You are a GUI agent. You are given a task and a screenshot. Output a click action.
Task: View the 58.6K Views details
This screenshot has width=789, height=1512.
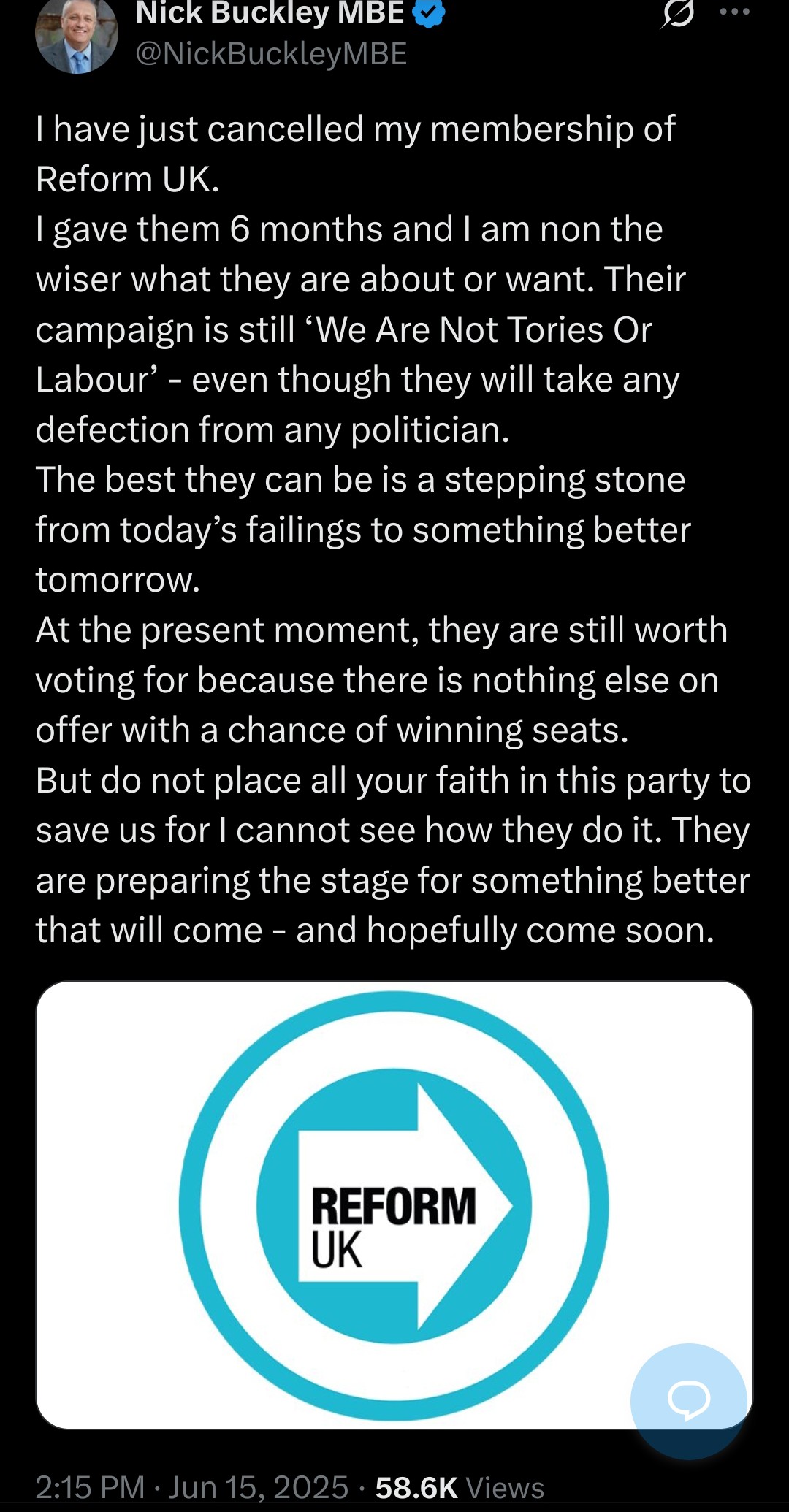(x=460, y=1487)
